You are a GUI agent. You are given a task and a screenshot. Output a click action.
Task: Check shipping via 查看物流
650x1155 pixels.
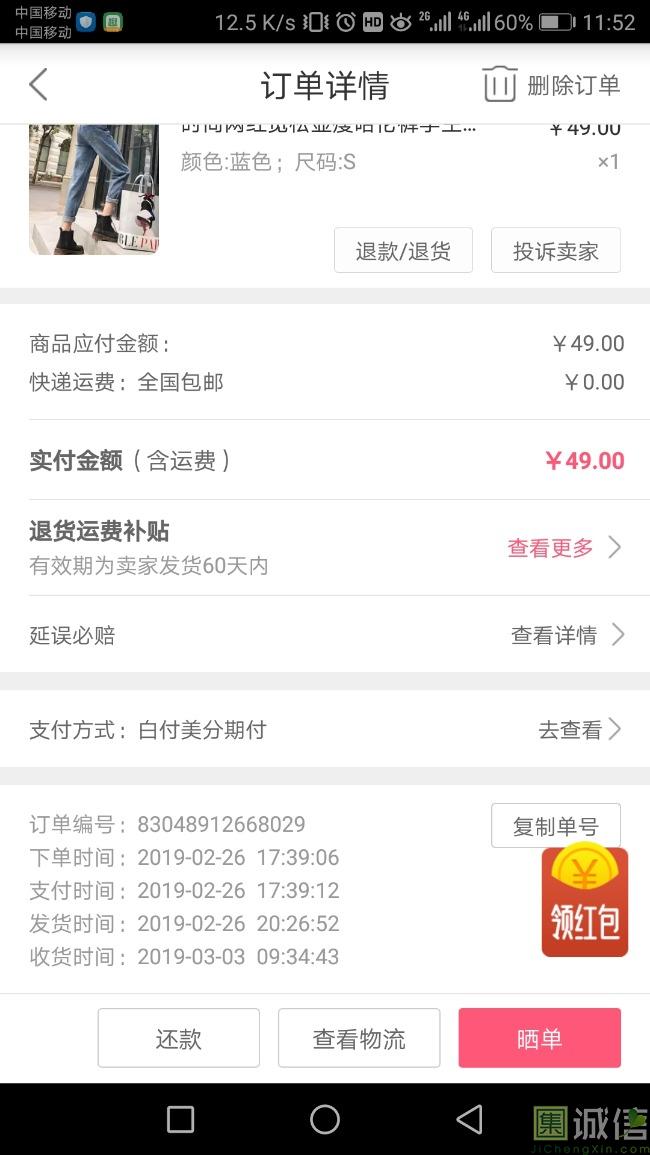click(x=359, y=1039)
